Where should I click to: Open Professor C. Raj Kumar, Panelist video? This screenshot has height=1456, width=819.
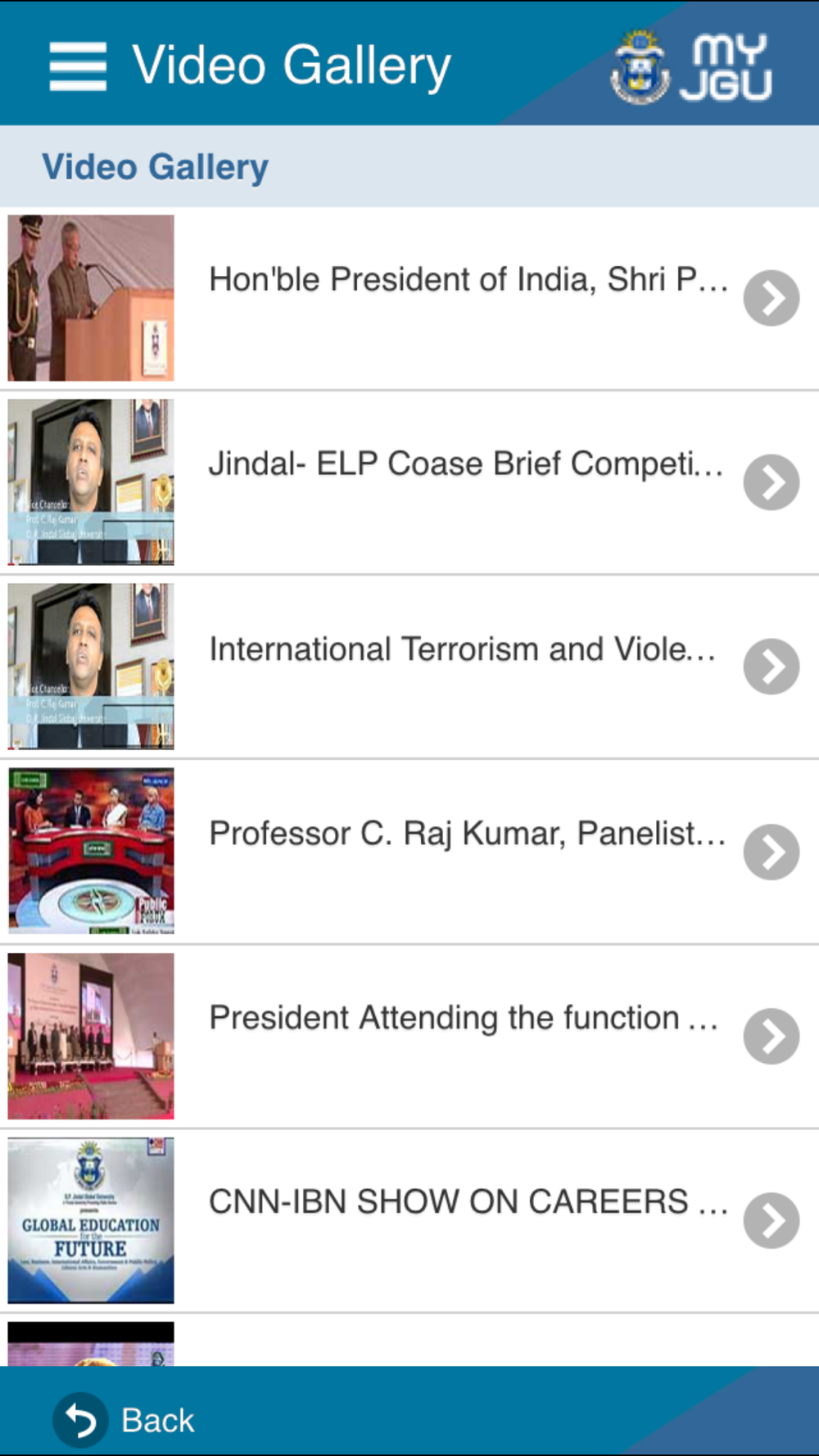coord(467,834)
